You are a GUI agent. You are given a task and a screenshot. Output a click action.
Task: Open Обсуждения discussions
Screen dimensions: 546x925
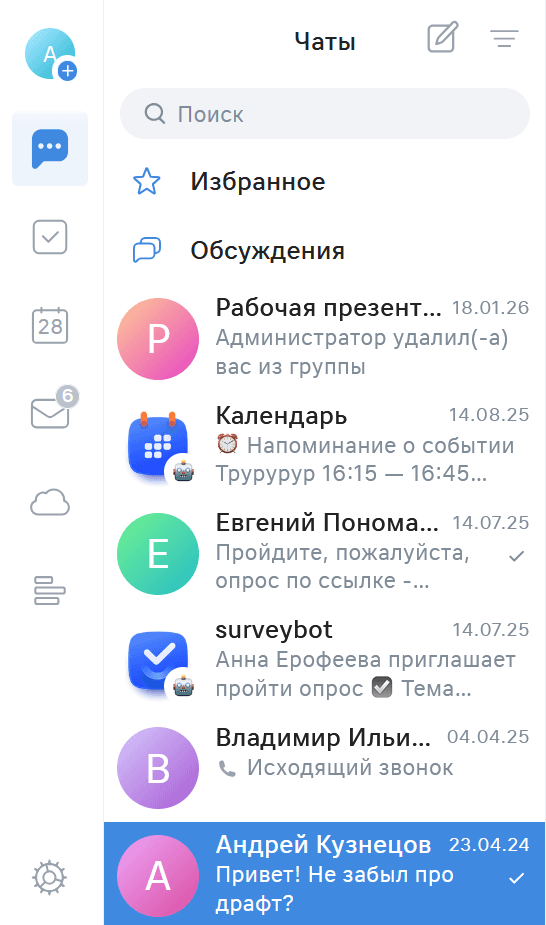325,251
